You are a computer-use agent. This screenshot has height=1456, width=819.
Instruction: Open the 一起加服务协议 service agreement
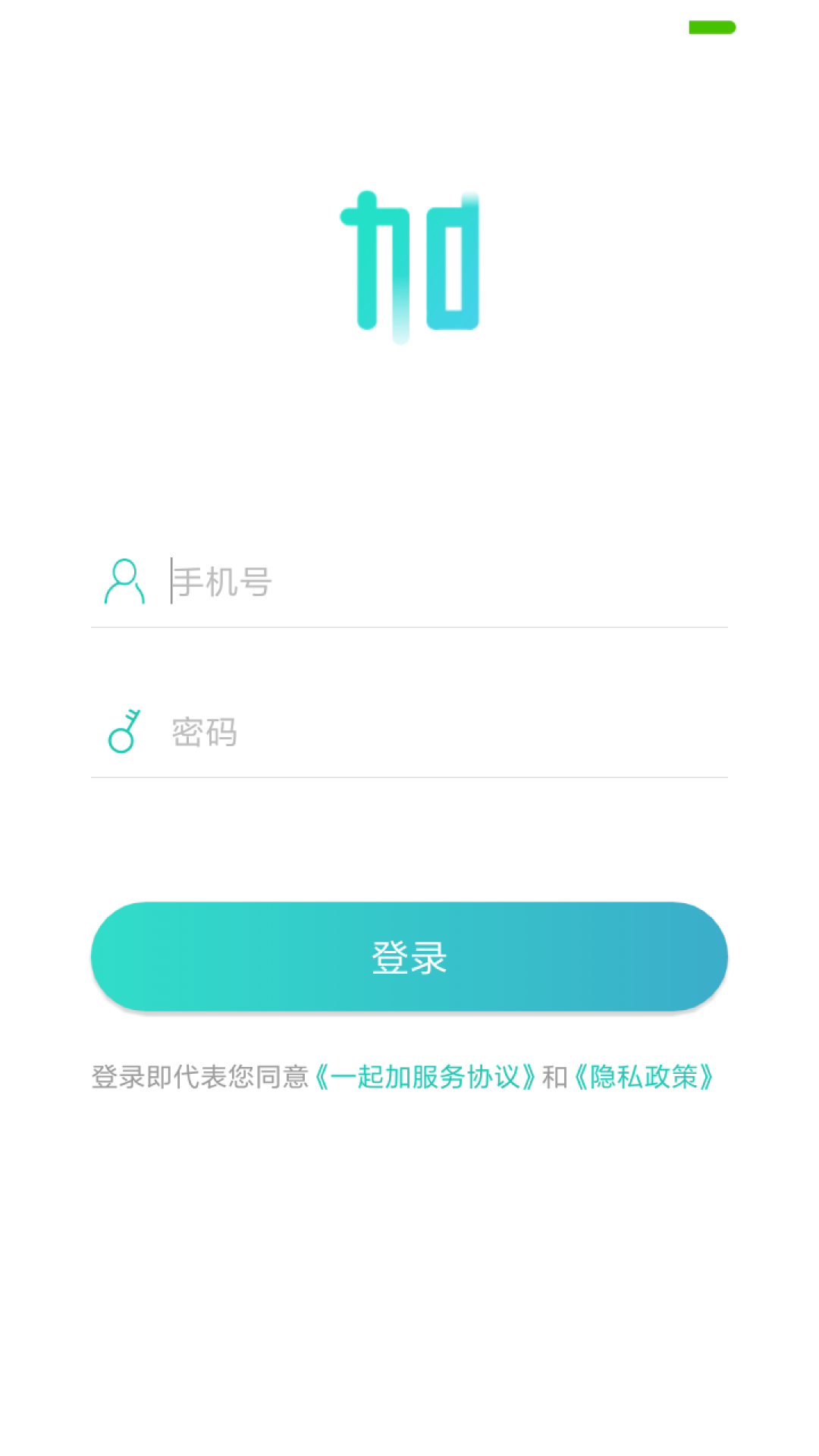[x=425, y=1078]
